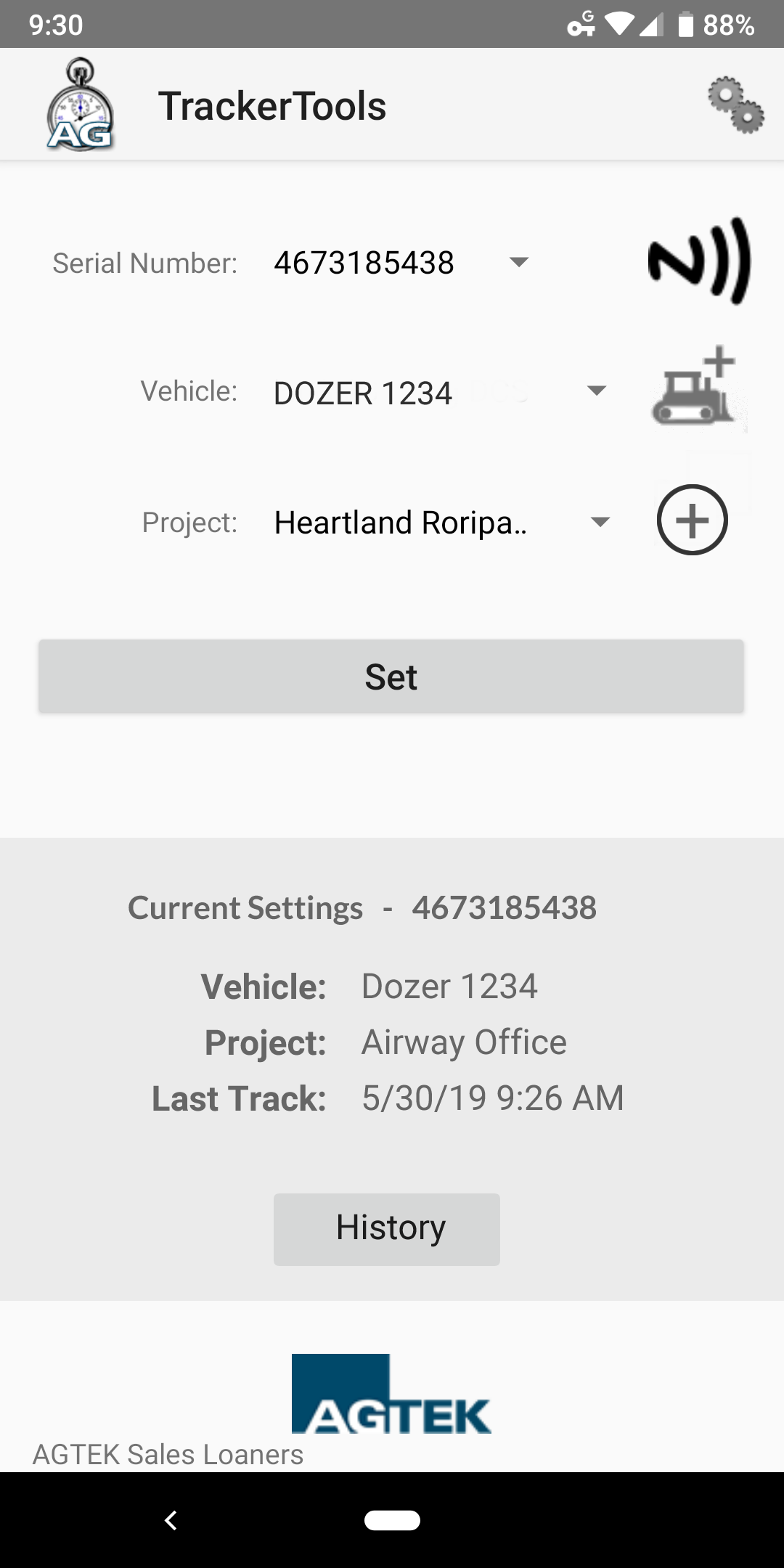Viewport: 784px width, 1568px height.
Task: Open settings via the gears icon
Action: point(735,106)
